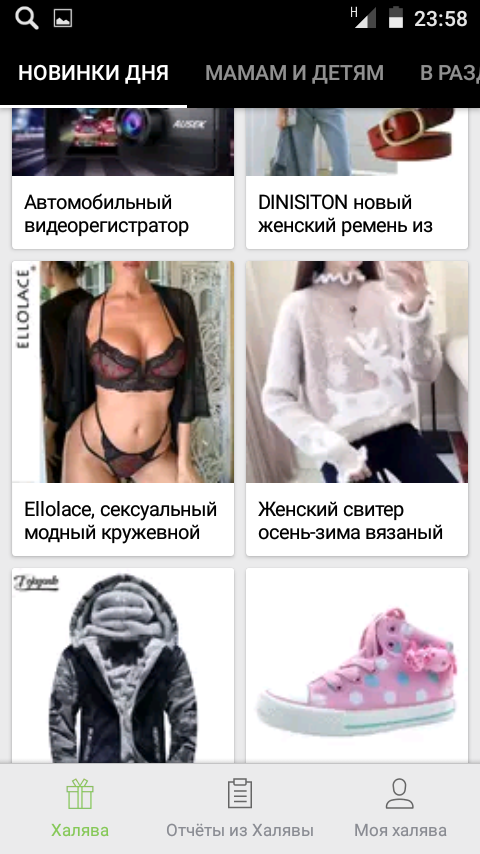Viewport: 480px width, 854px height.
Task: Select the НОВИНКИ ДНЯ tab
Action: click(x=94, y=72)
